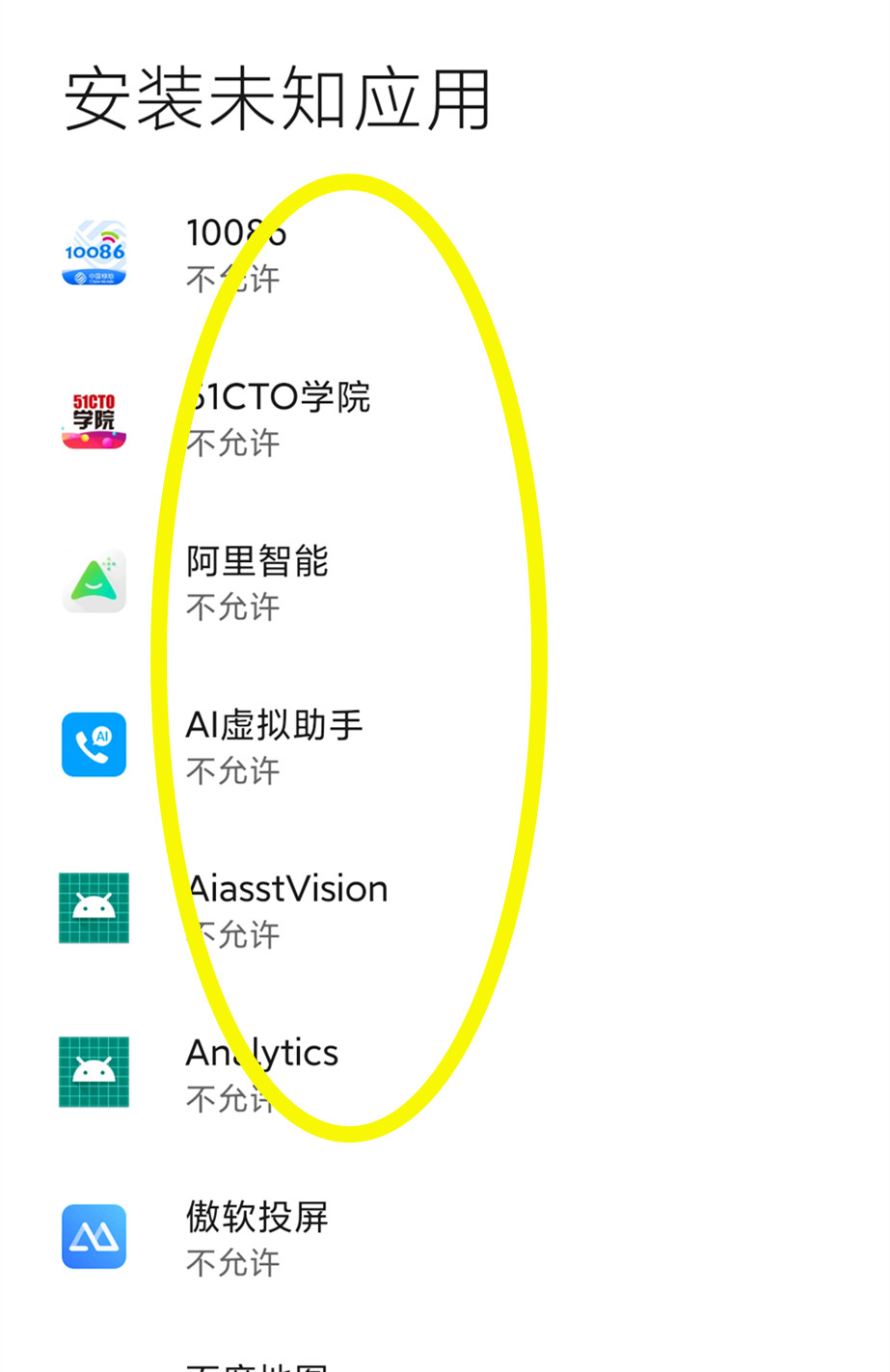
Task: Open the 10086 China Mobile app entry icon
Action: pyautogui.click(x=94, y=253)
